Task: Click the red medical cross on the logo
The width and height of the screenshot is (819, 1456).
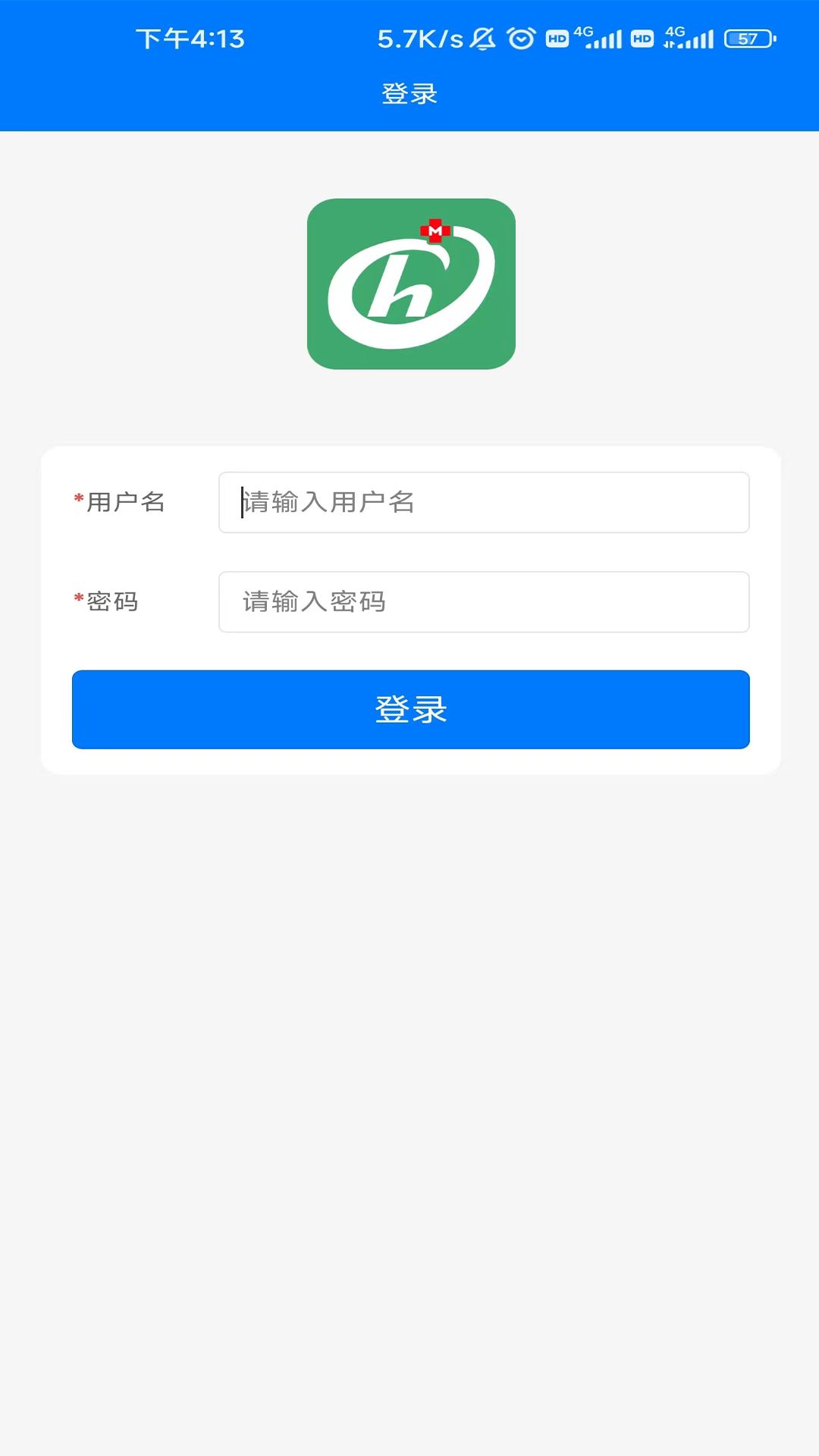Action: tap(436, 229)
